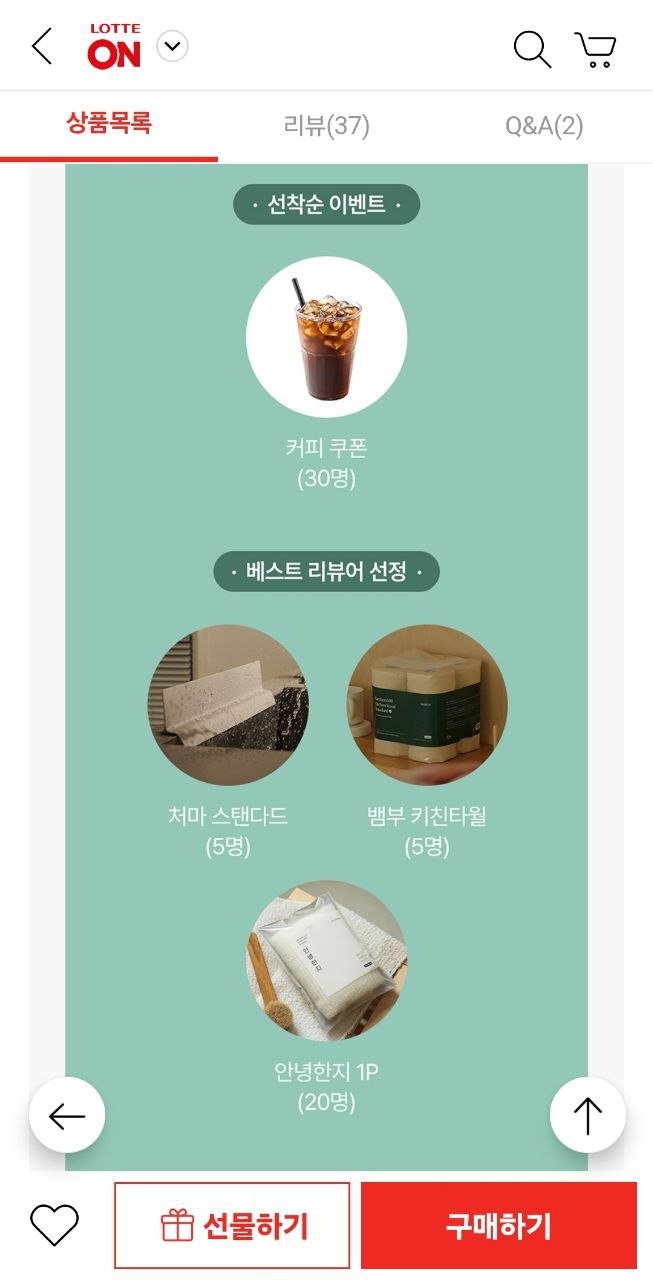This screenshot has height=1280, width=653.
Task: Jump to top with the floating up arrow
Action: [x=587, y=1116]
